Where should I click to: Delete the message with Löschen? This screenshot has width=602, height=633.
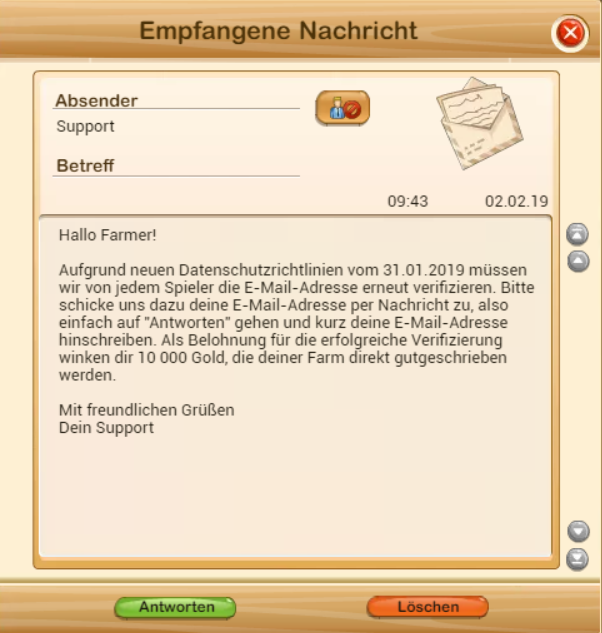tap(428, 607)
